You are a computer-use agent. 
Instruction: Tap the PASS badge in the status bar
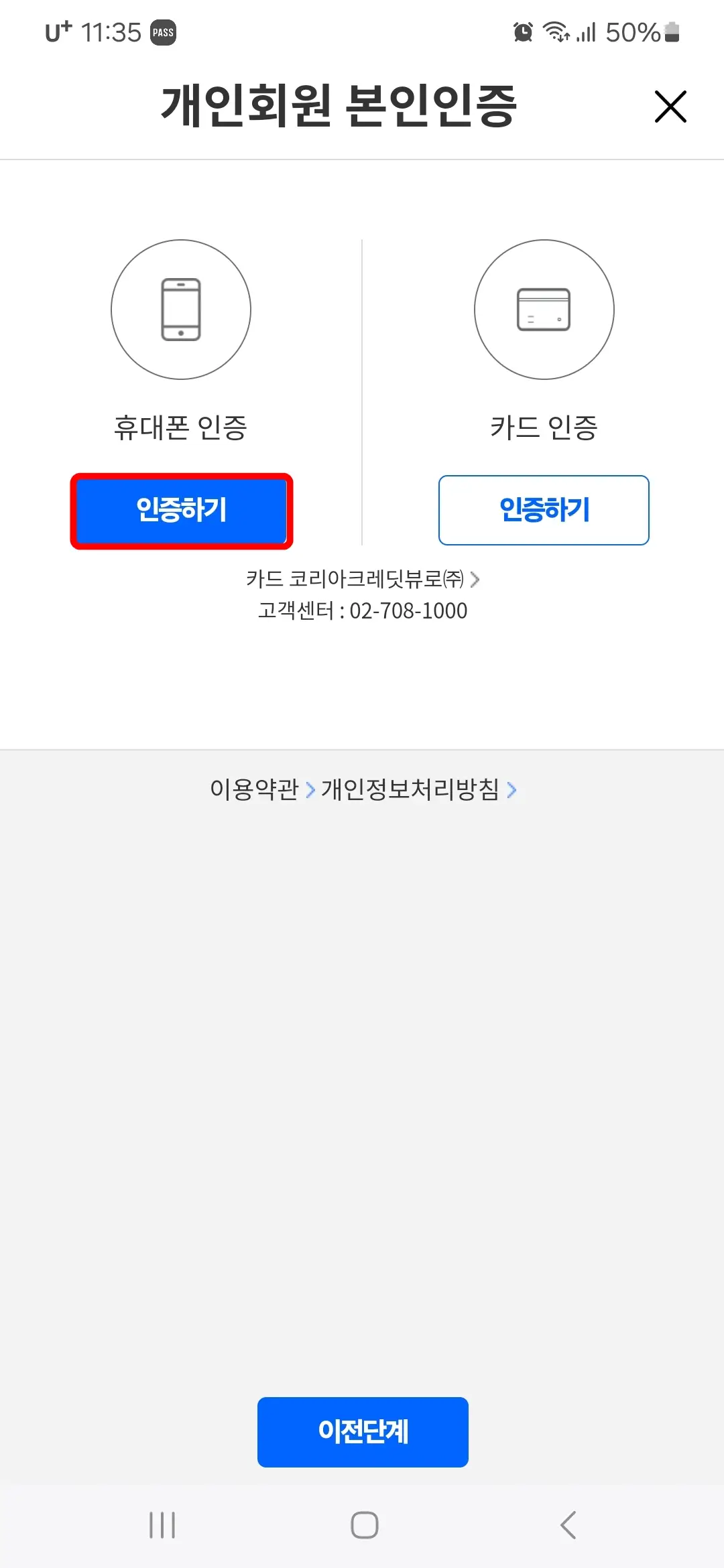pyautogui.click(x=163, y=32)
